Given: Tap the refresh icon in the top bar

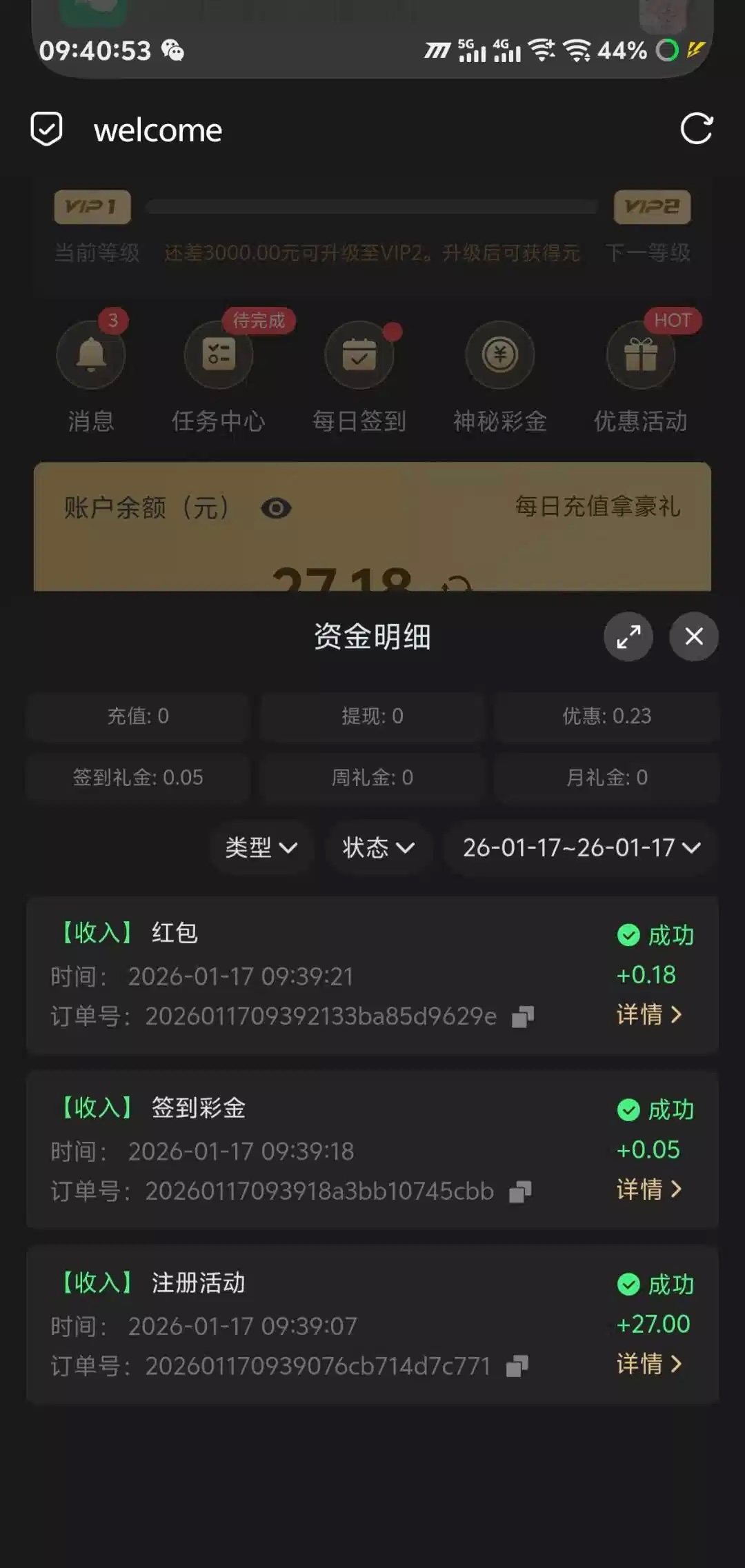Looking at the screenshot, I should click(696, 129).
